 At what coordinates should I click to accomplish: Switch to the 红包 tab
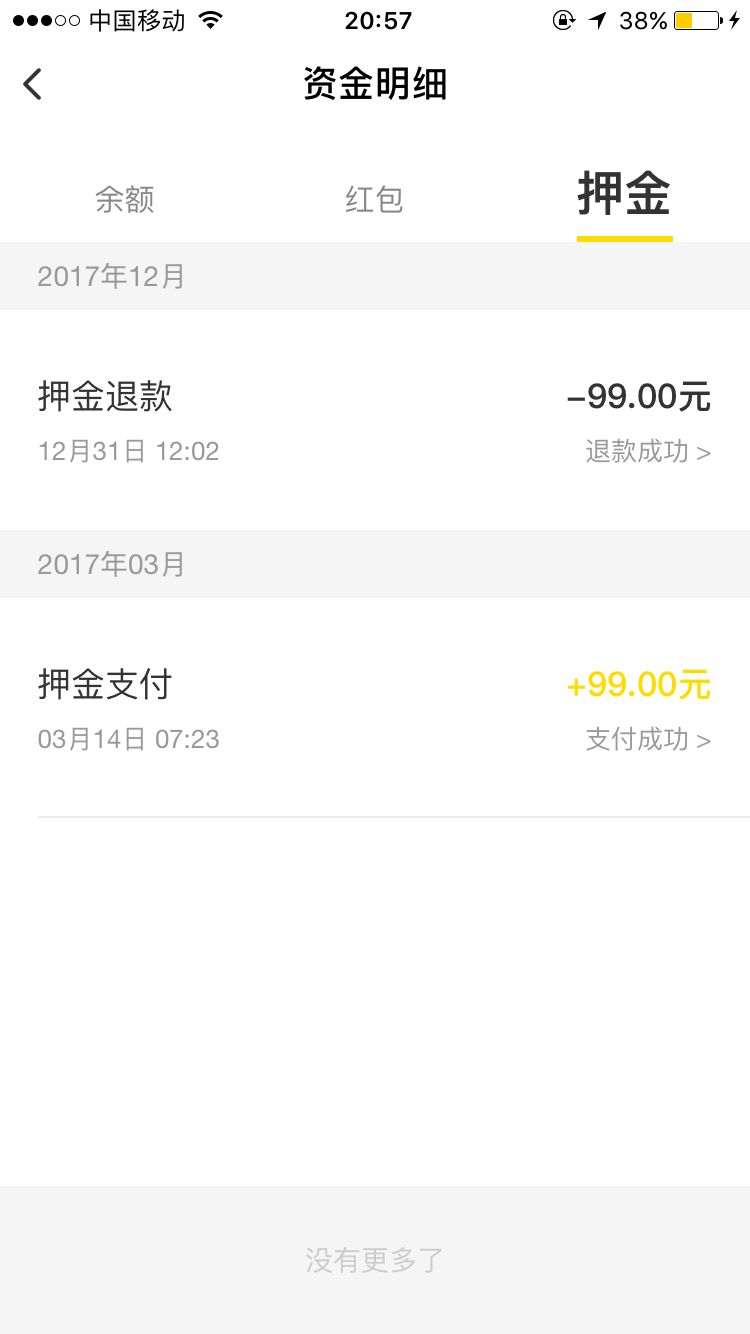coord(374,199)
